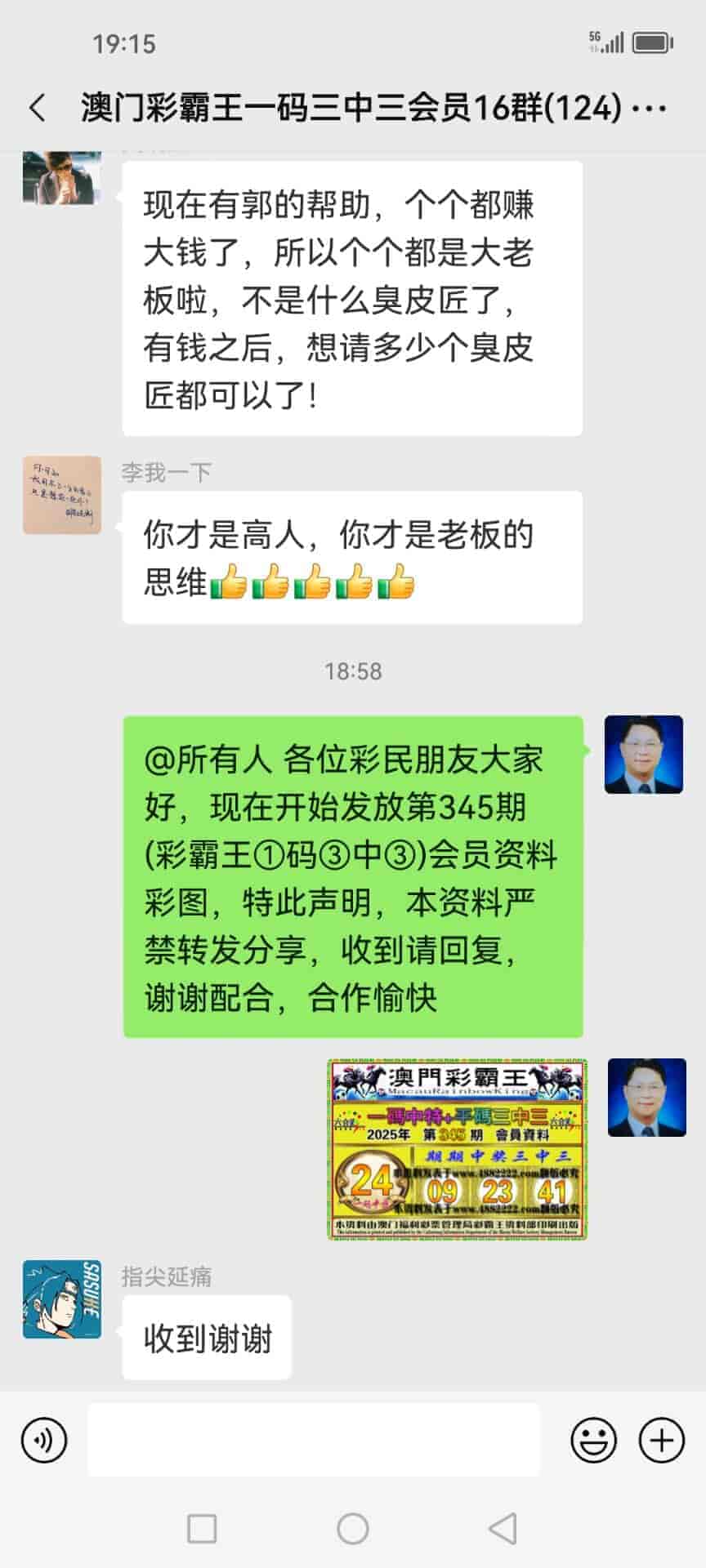View profile of 指尖延痛
The height and width of the screenshot is (1568, 706).
(62, 1298)
